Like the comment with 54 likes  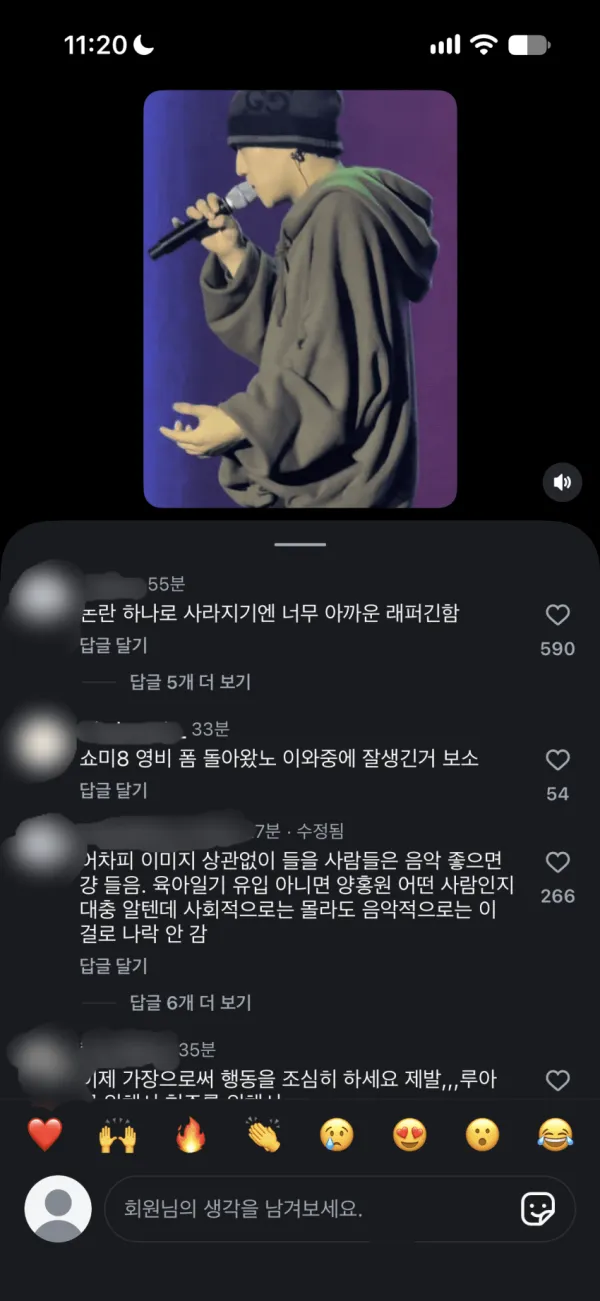557,760
